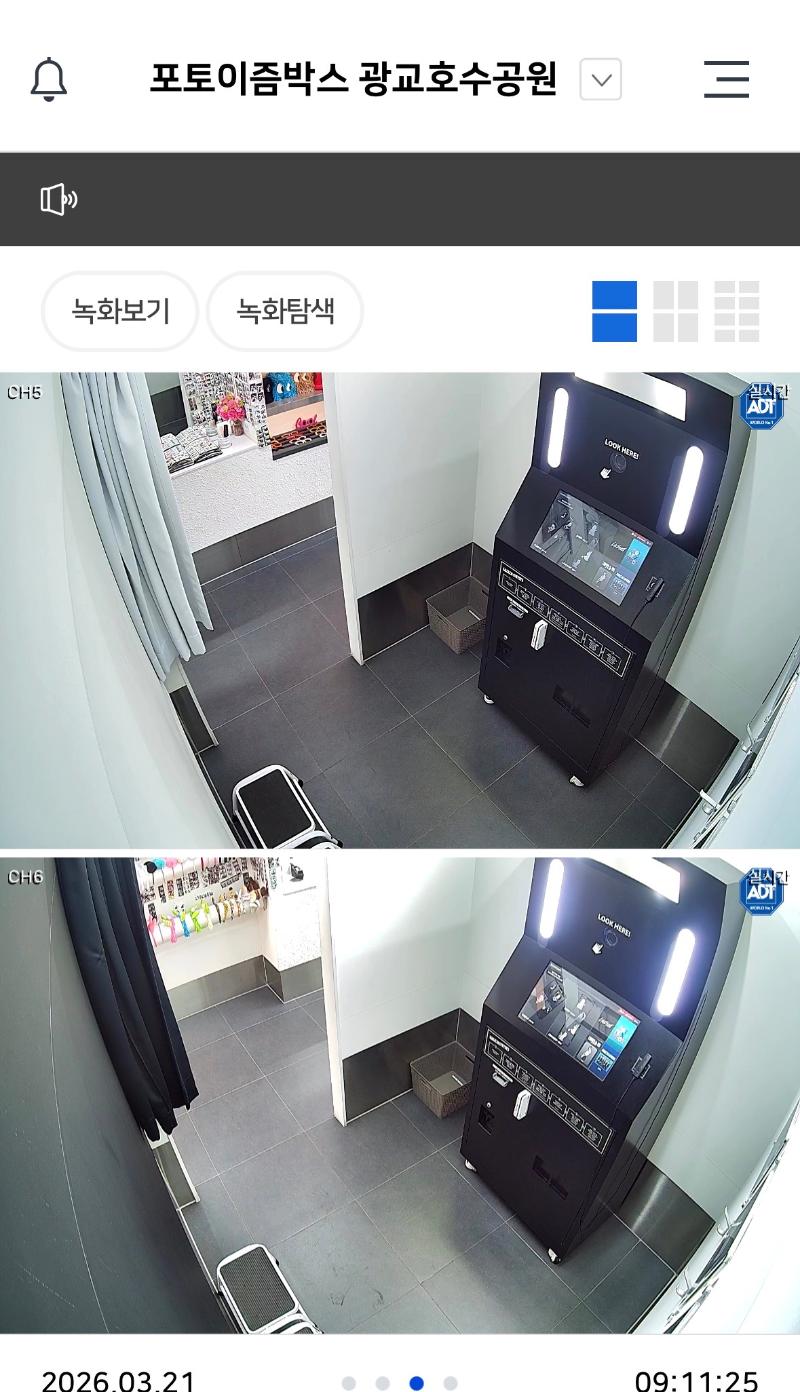Go to the first page indicator dot
800x1392 pixels.
point(348,1383)
